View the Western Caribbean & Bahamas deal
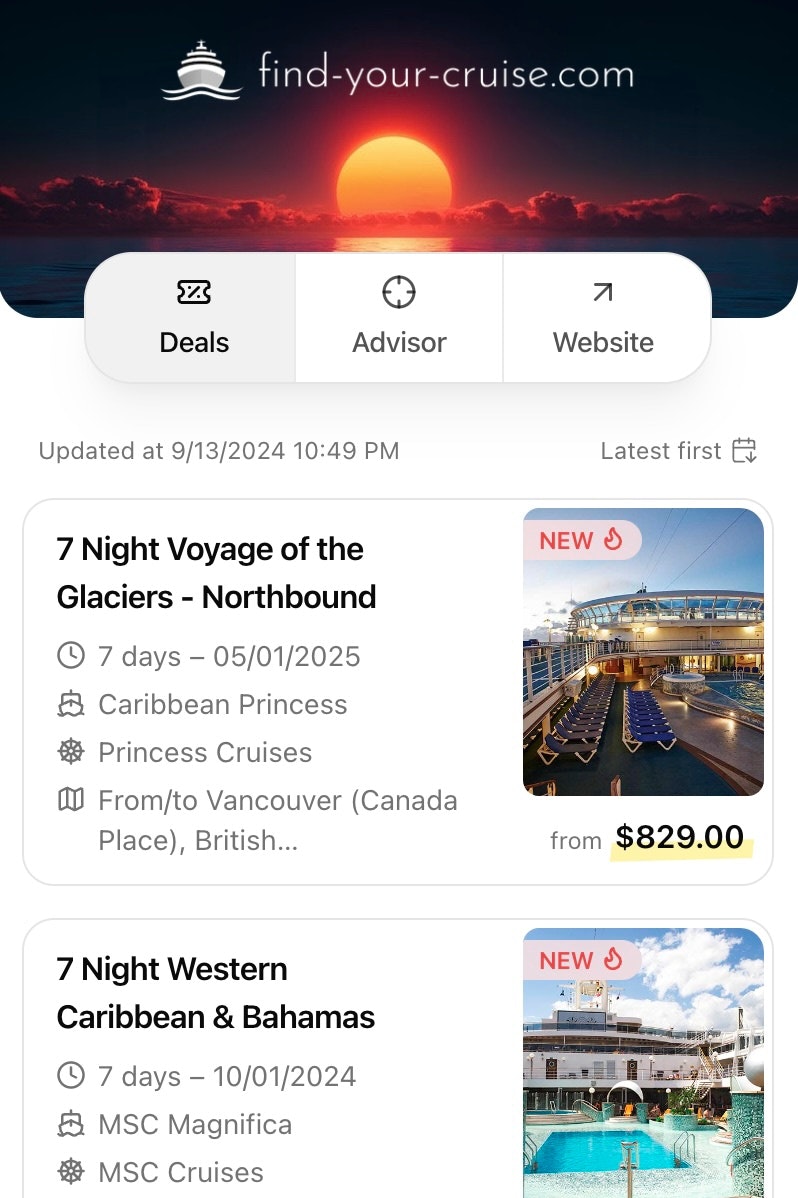This screenshot has height=1198, width=798. (x=216, y=993)
